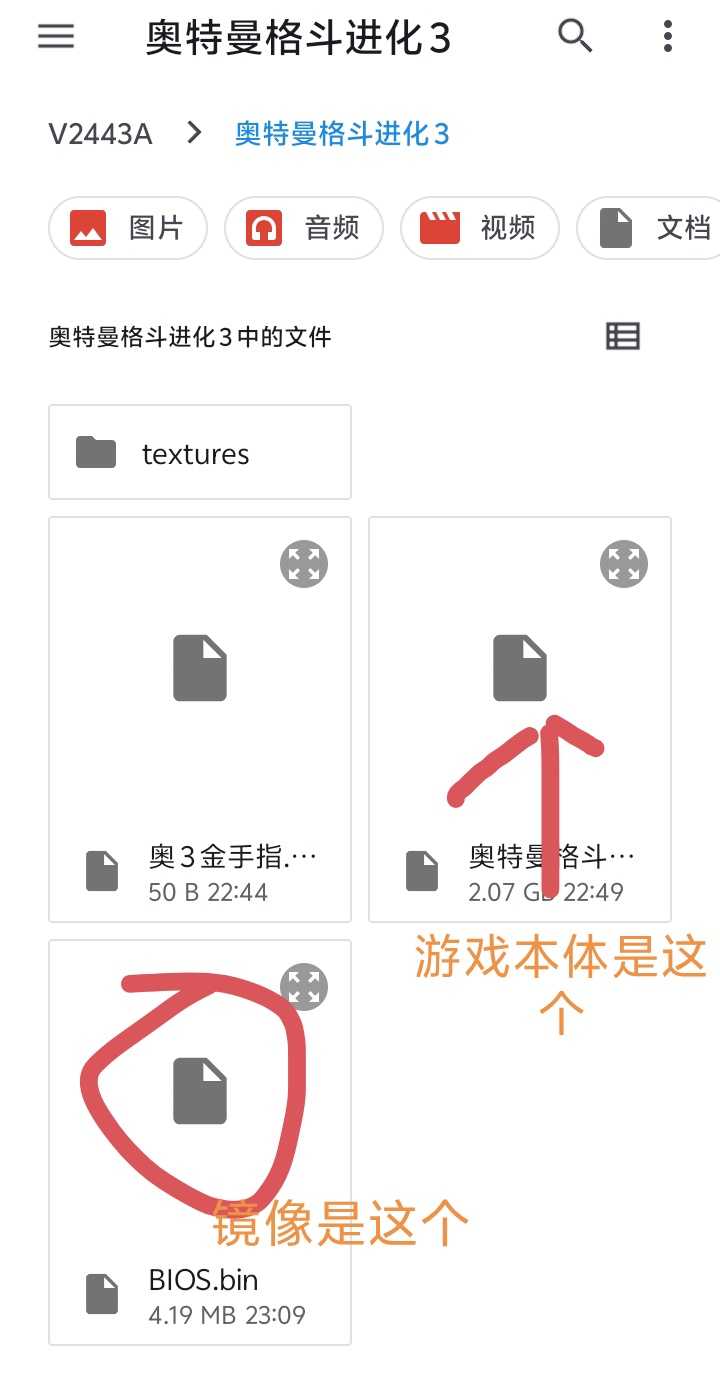The width and height of the screenshot is (720, 1387).
Task: Open the BIOS.bin file
Action: (x=200, y=1142)
